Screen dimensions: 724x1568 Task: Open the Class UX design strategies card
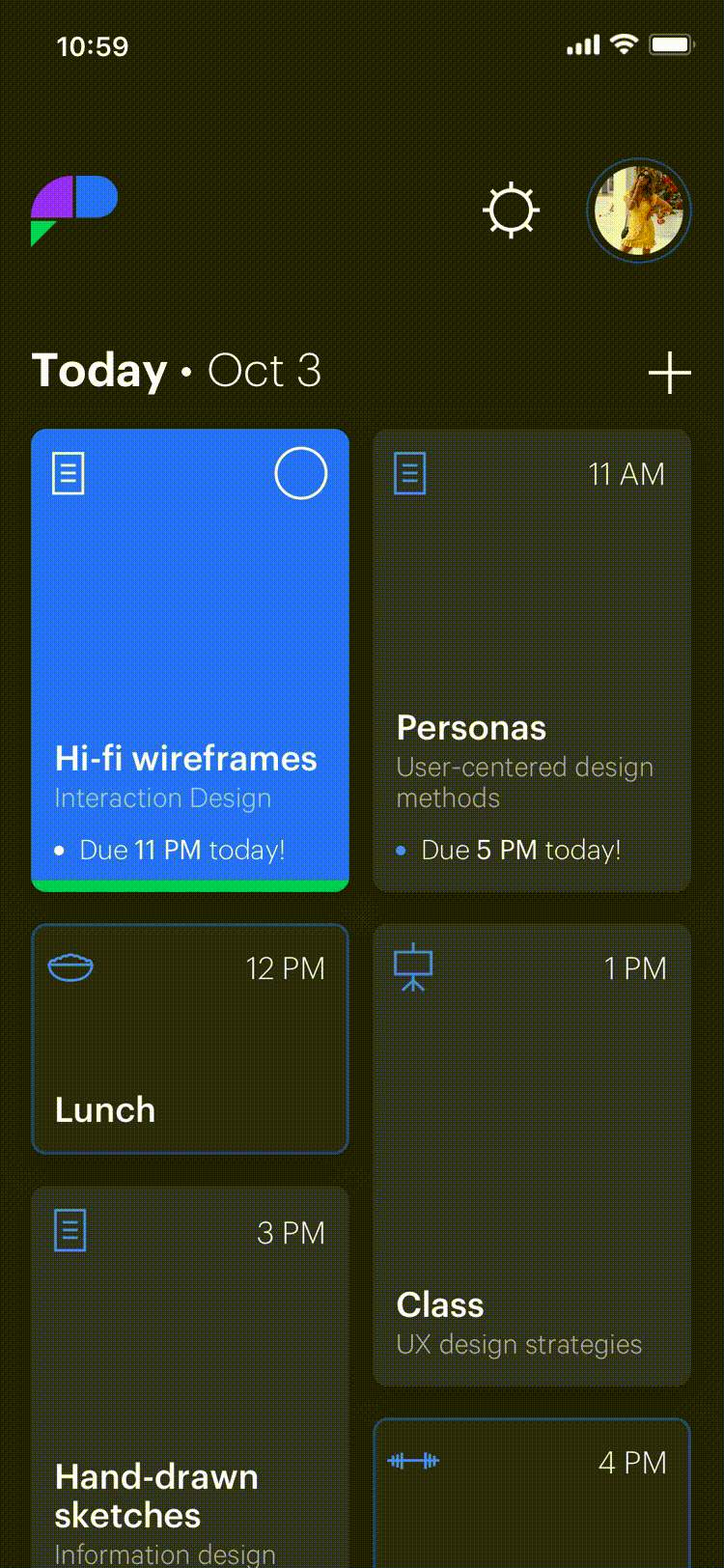532,1156
